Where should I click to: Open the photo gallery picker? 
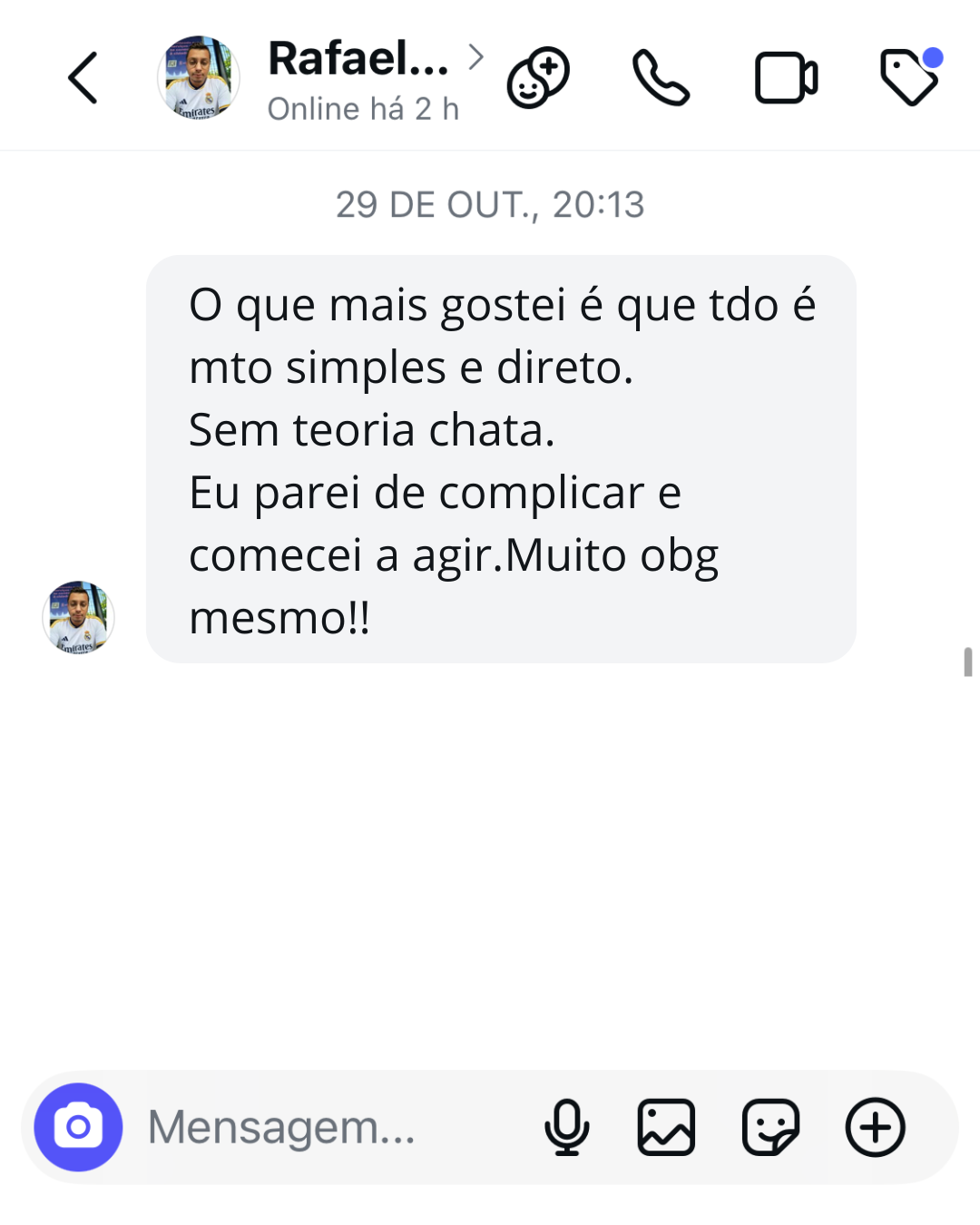coord(666,1127)
